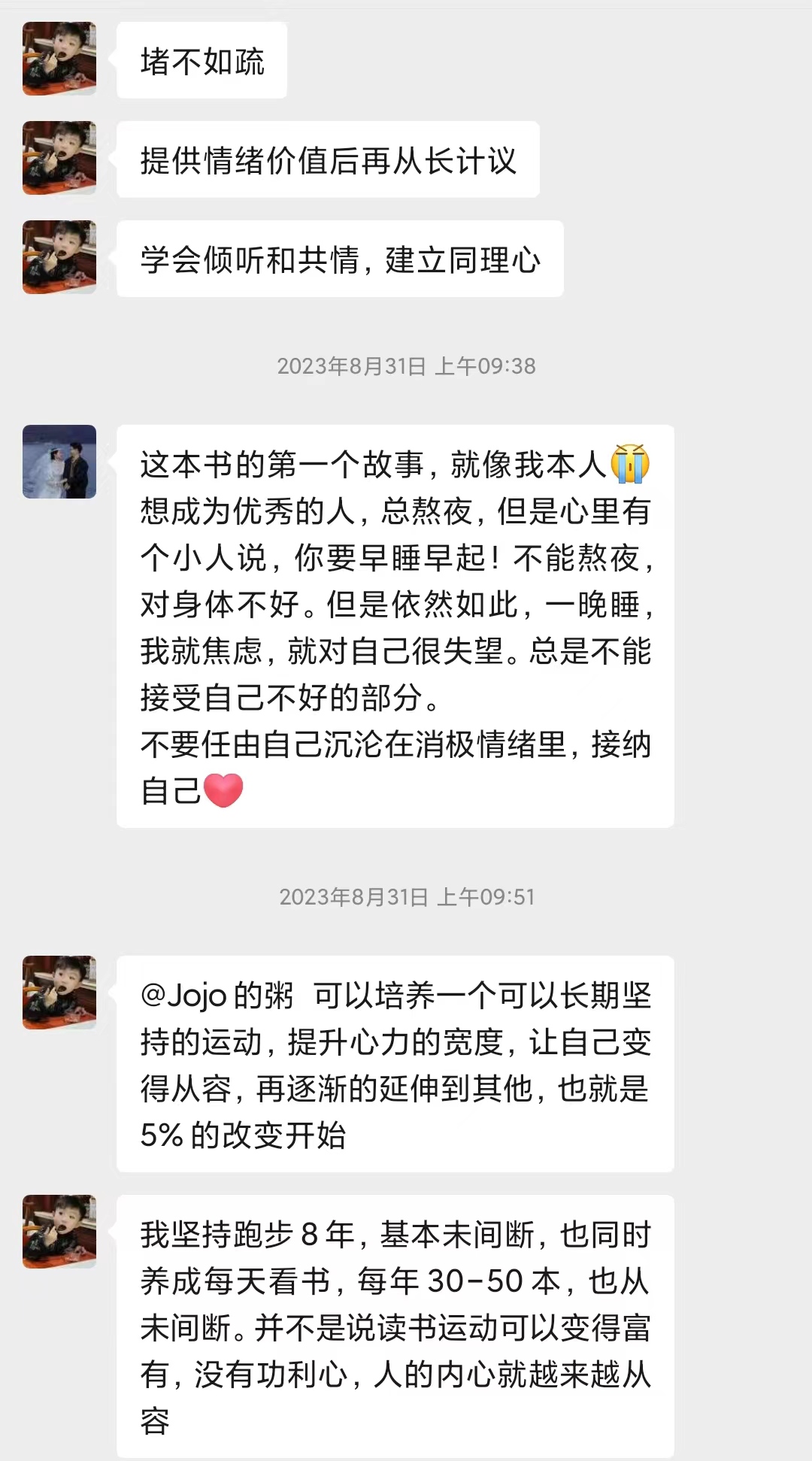Tap avatar beside the @Jojo的粥 reply
Viewport: 812px width, 1461px height.
(x=59, y=993)
